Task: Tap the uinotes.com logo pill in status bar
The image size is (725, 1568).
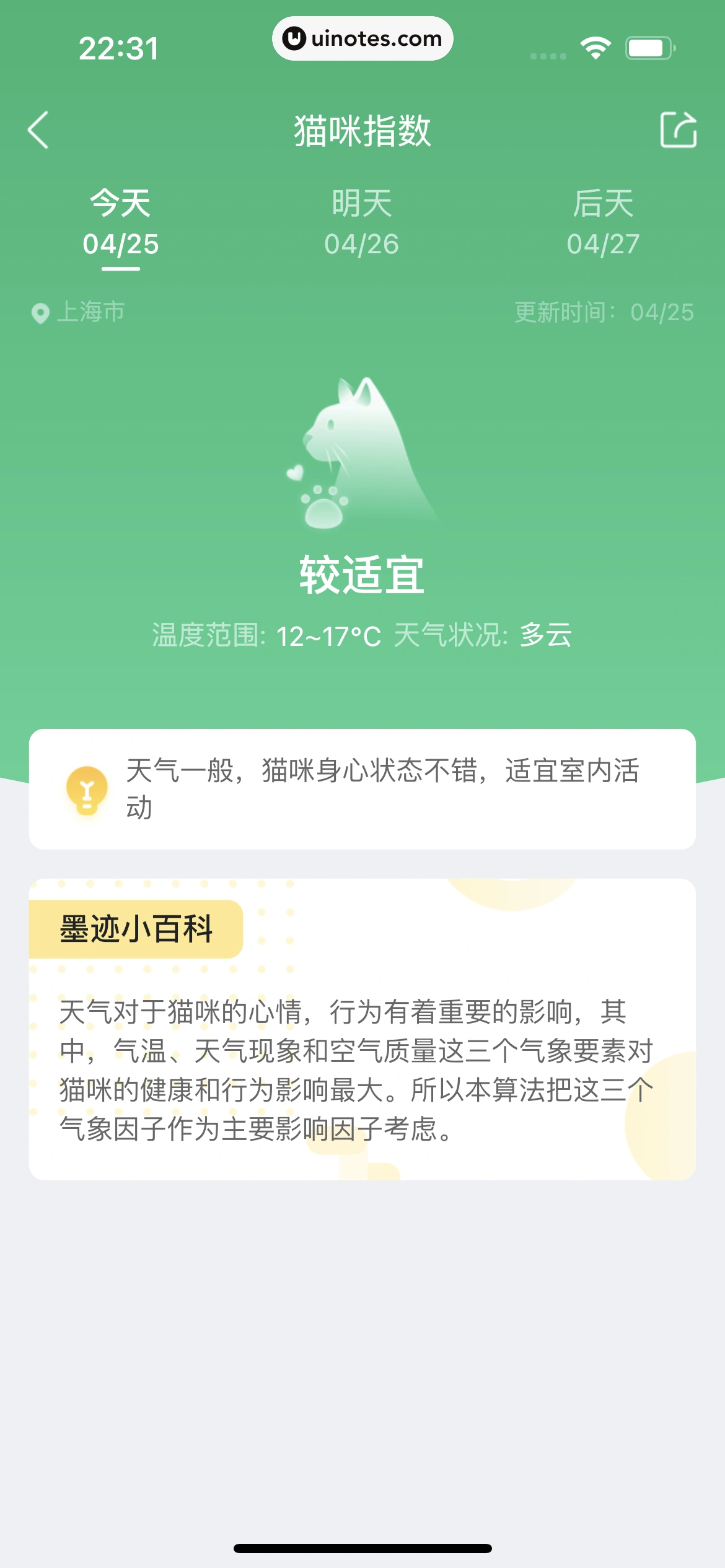Action: (362, 38)
